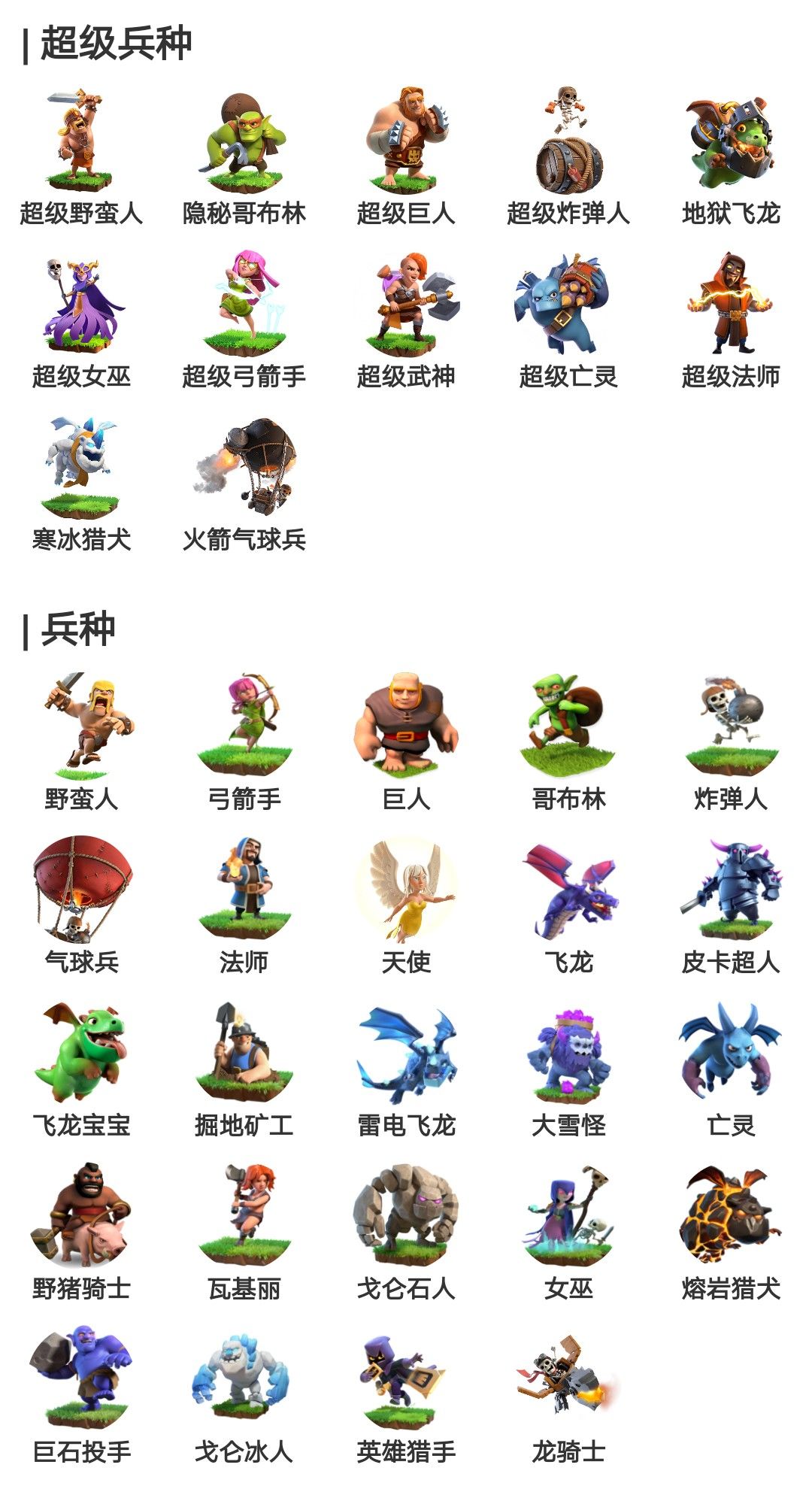Tap the 超级女巫 tile
The width and height of the screenshot is (812, 1492).
pos(81,306)
